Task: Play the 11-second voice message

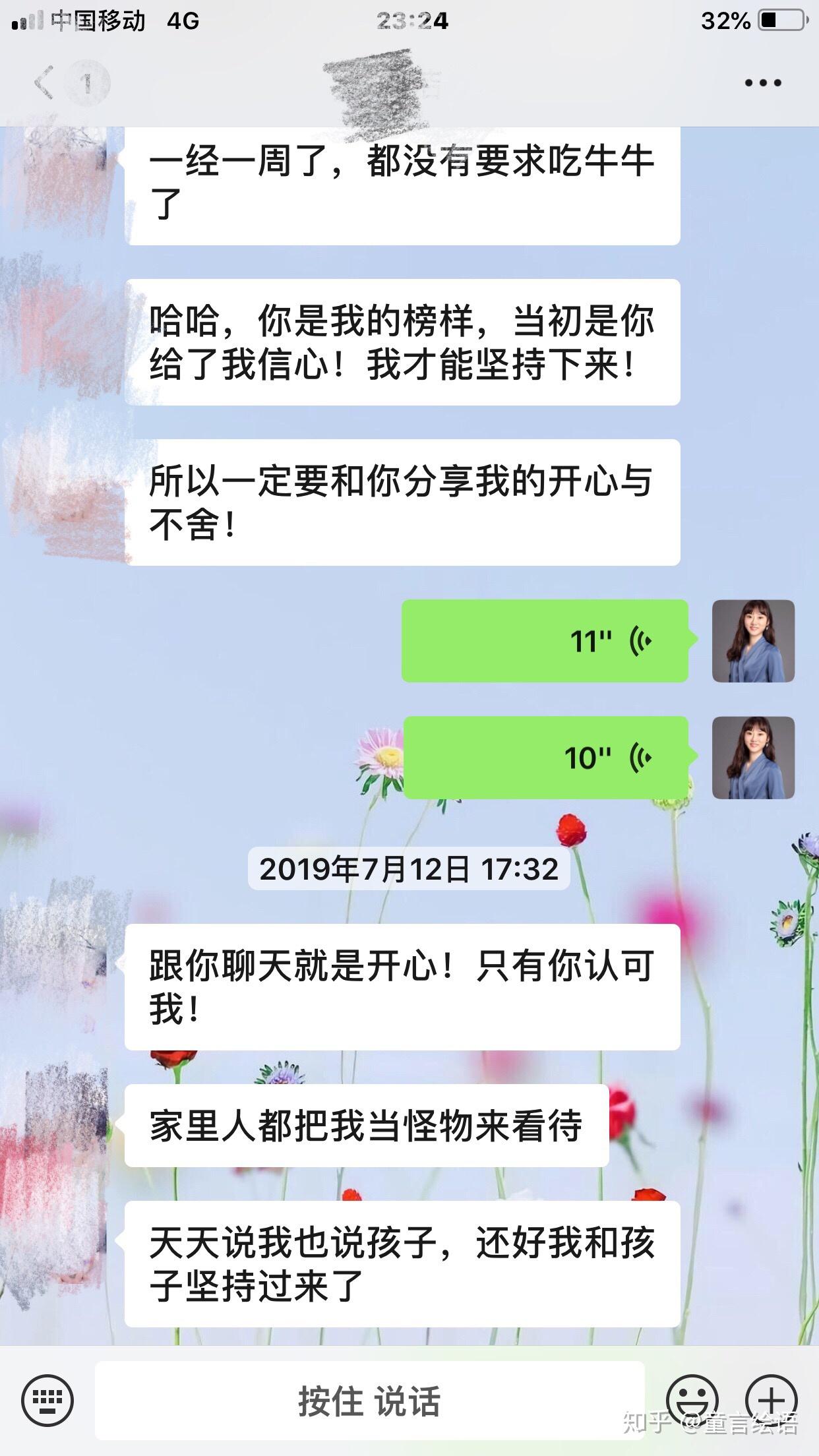Action: pyautogui.click(x=545, y=641)
